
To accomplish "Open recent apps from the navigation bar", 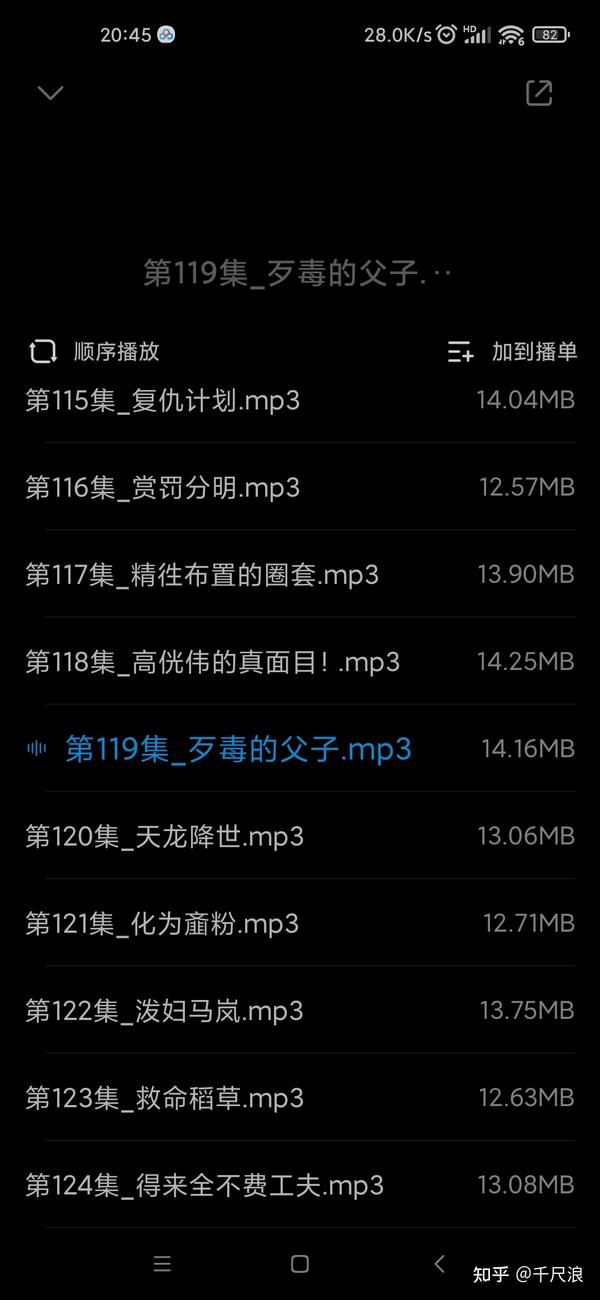I will pyautogui.click(x=162, y=1264).
